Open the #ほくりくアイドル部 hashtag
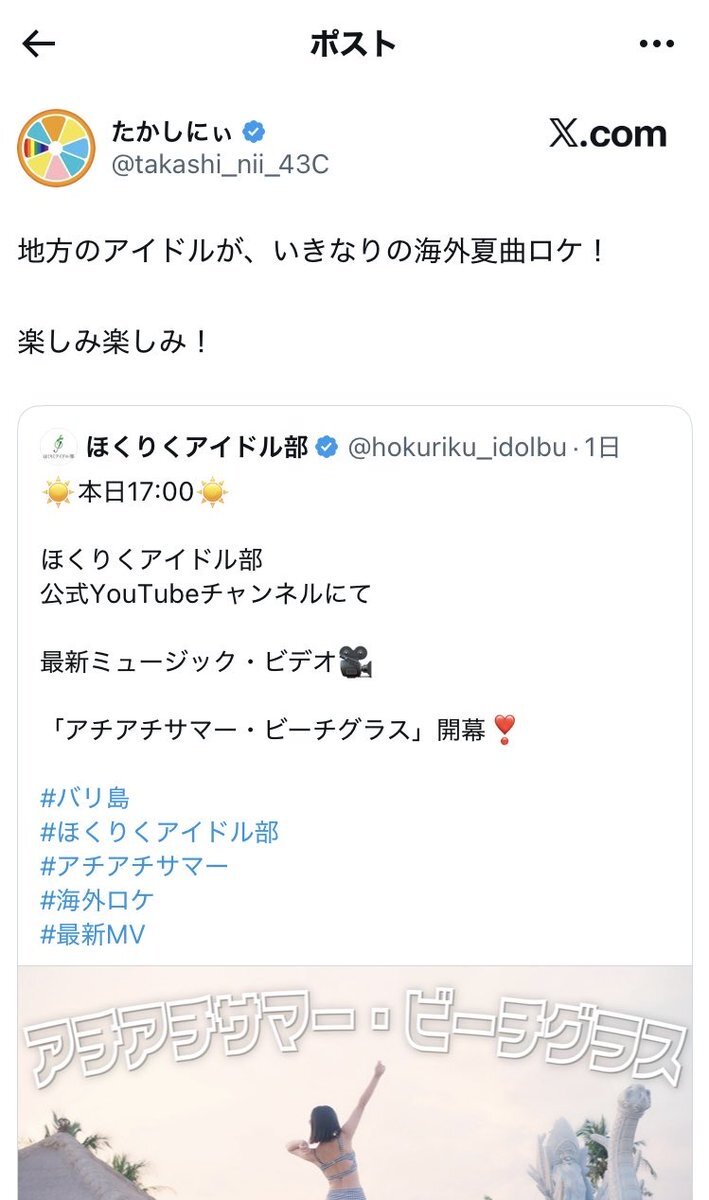709x1200 pixels. coord(159,832)
